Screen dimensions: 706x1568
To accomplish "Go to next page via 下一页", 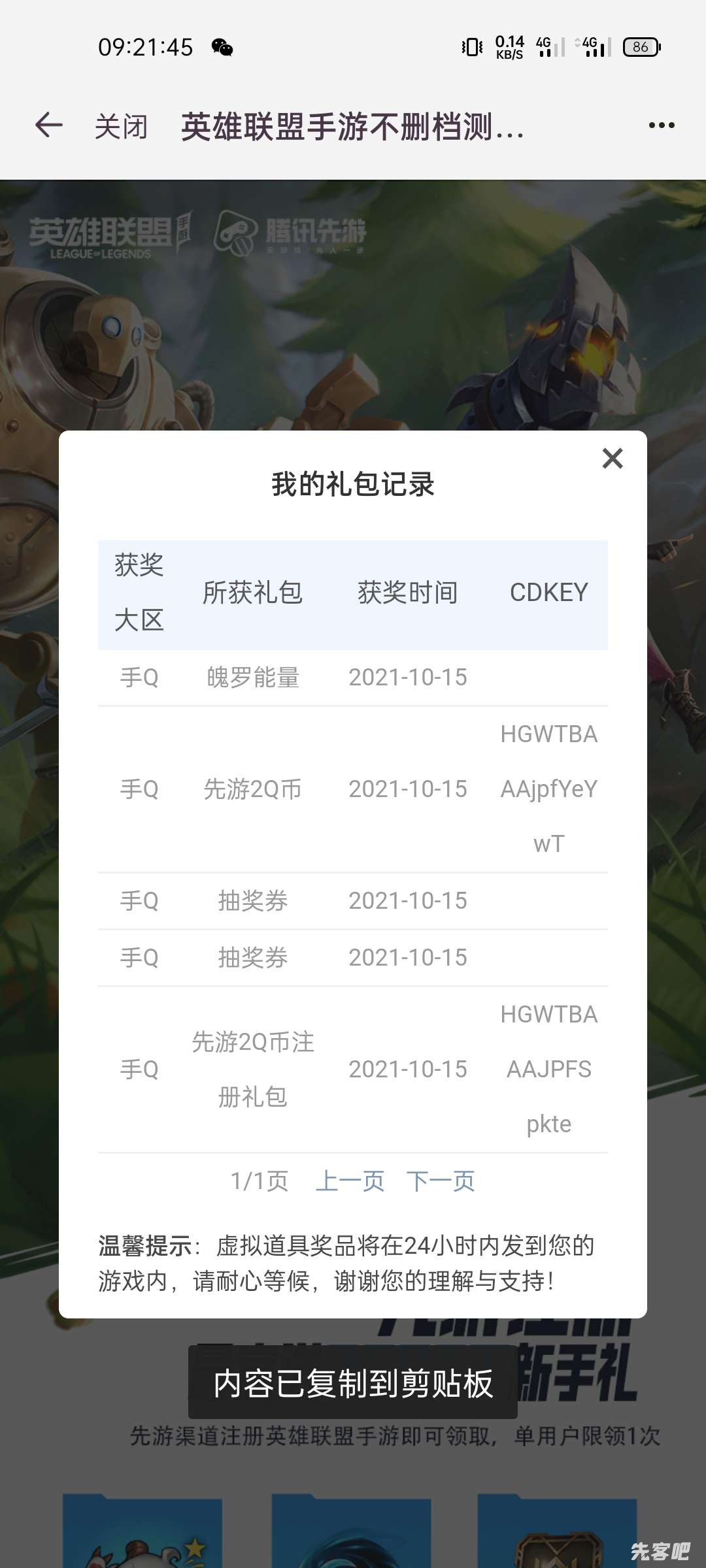I will coord(441,1181).
